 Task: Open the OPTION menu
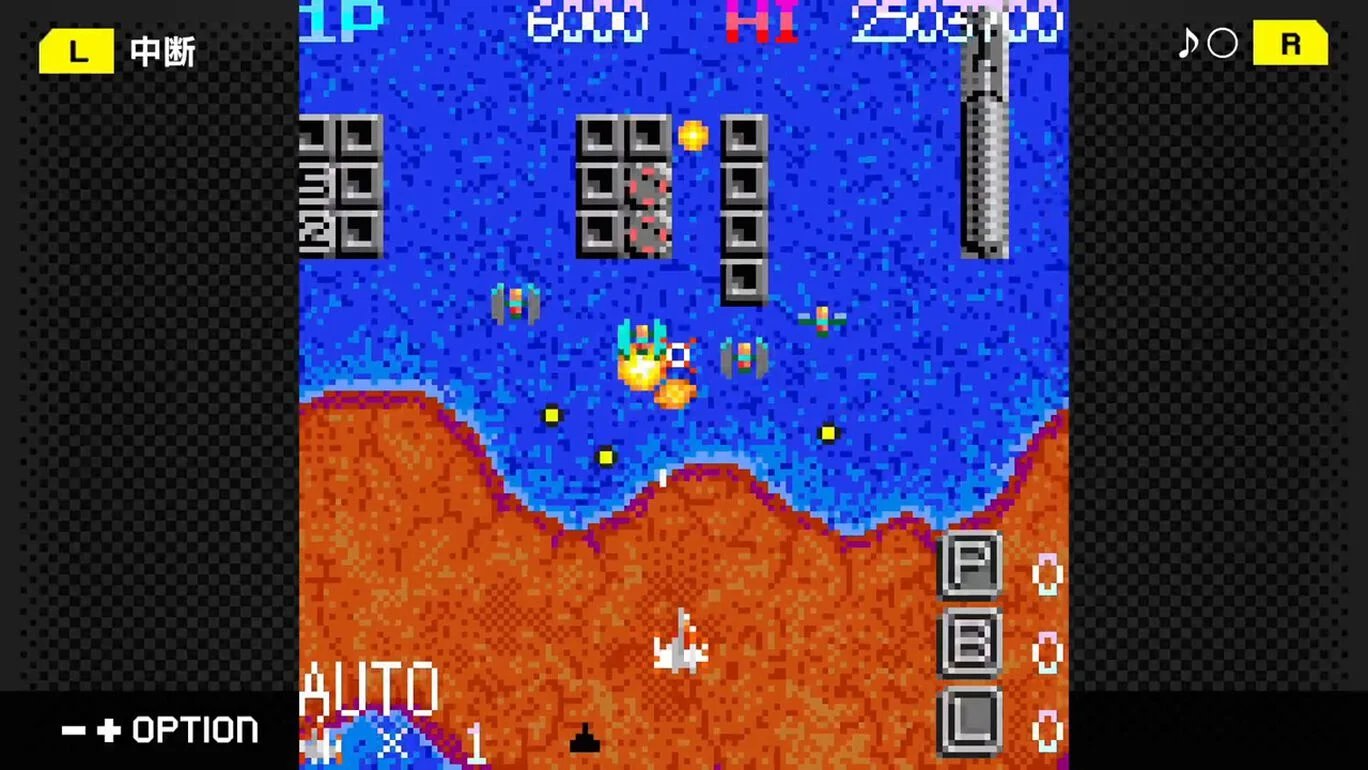click(x=160, y=730)
